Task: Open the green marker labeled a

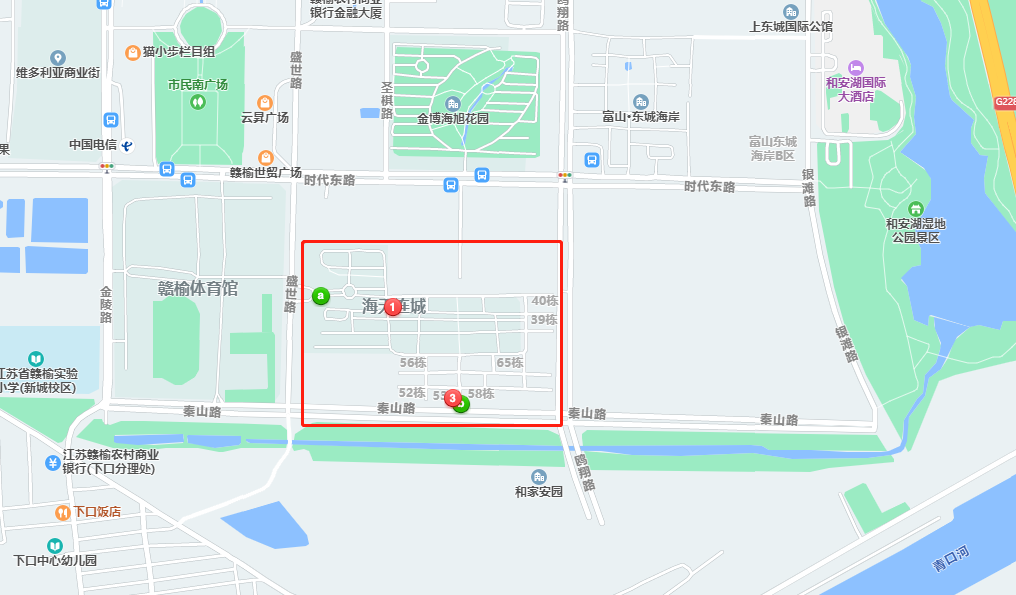Action: pyautogui.click(x=320, y=295)
